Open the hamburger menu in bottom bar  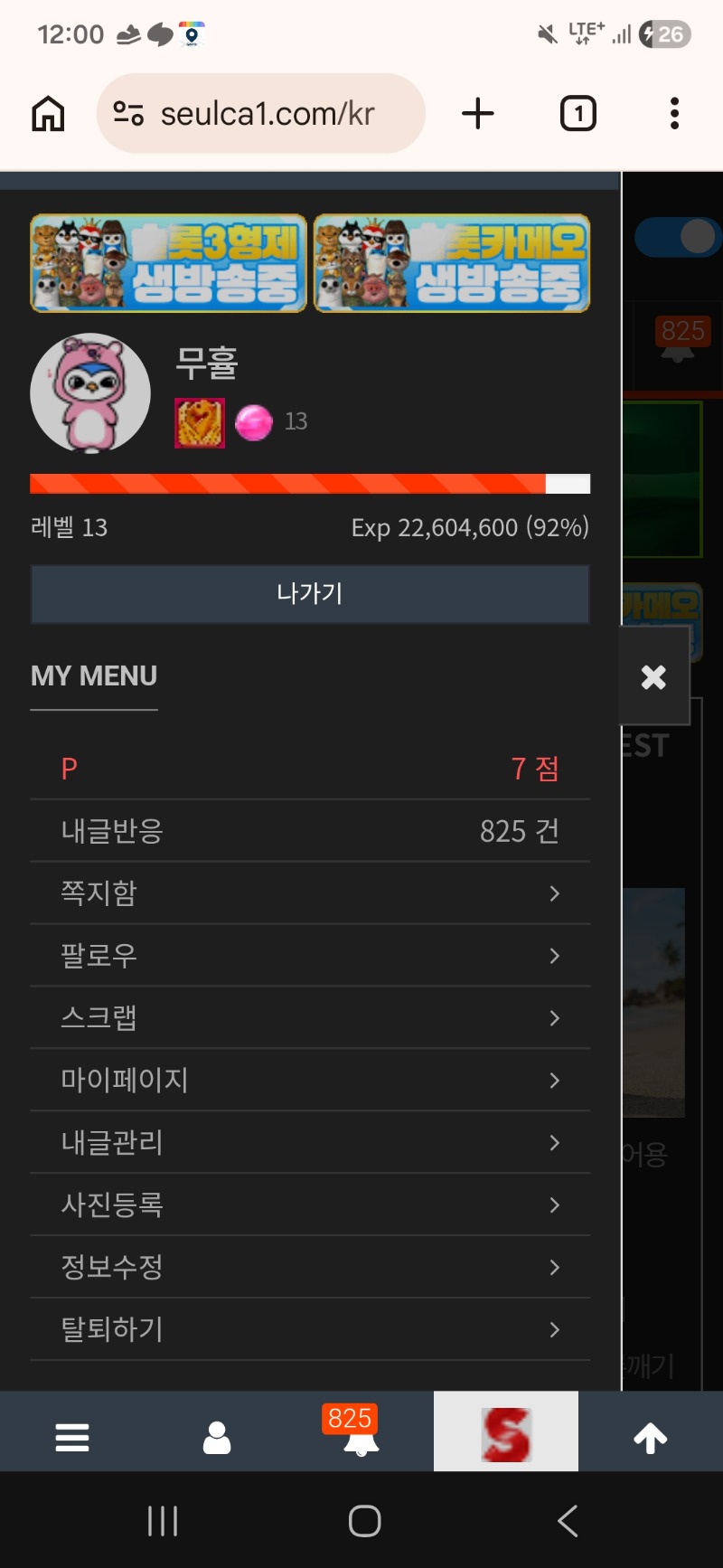pos(72,1437)
